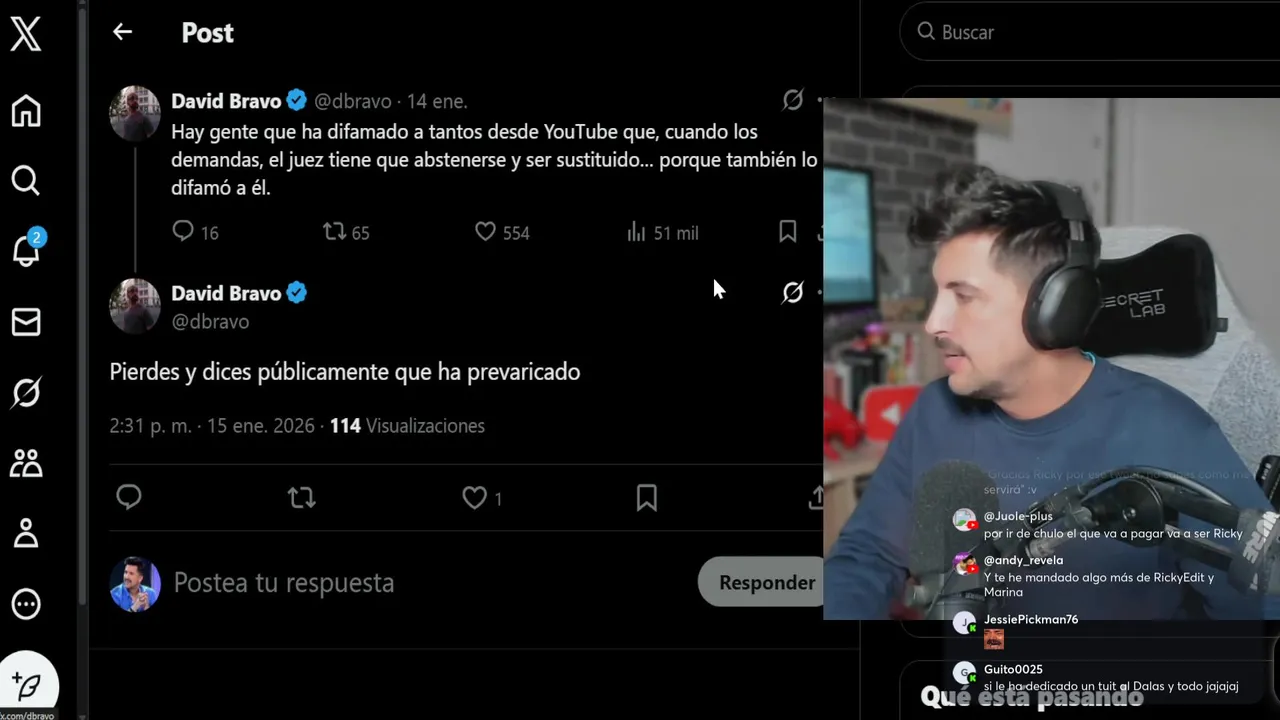Compose a new post with the feather button

[29, 685]
